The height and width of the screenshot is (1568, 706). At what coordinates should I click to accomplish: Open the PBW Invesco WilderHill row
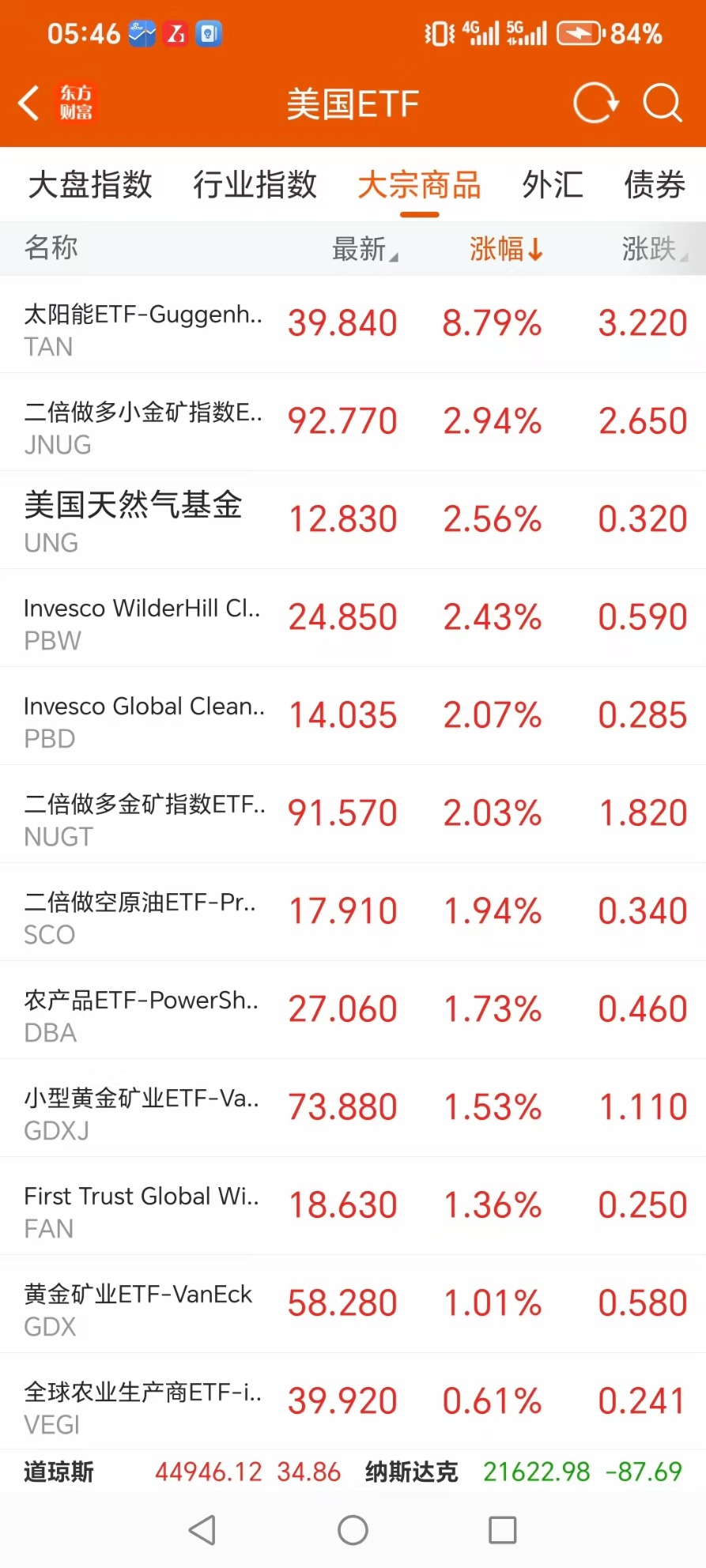(353, 618)
